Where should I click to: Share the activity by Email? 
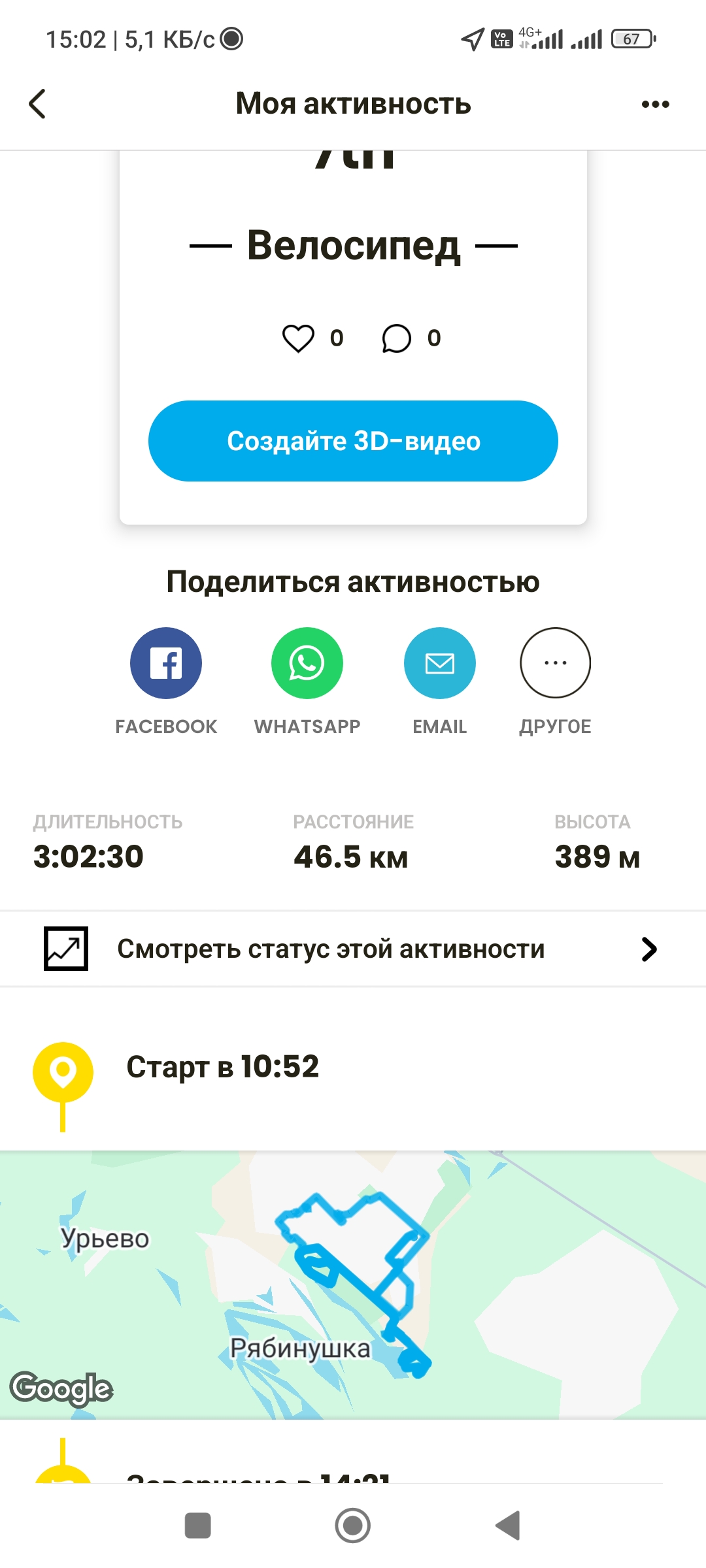click(x=440, y=663)
